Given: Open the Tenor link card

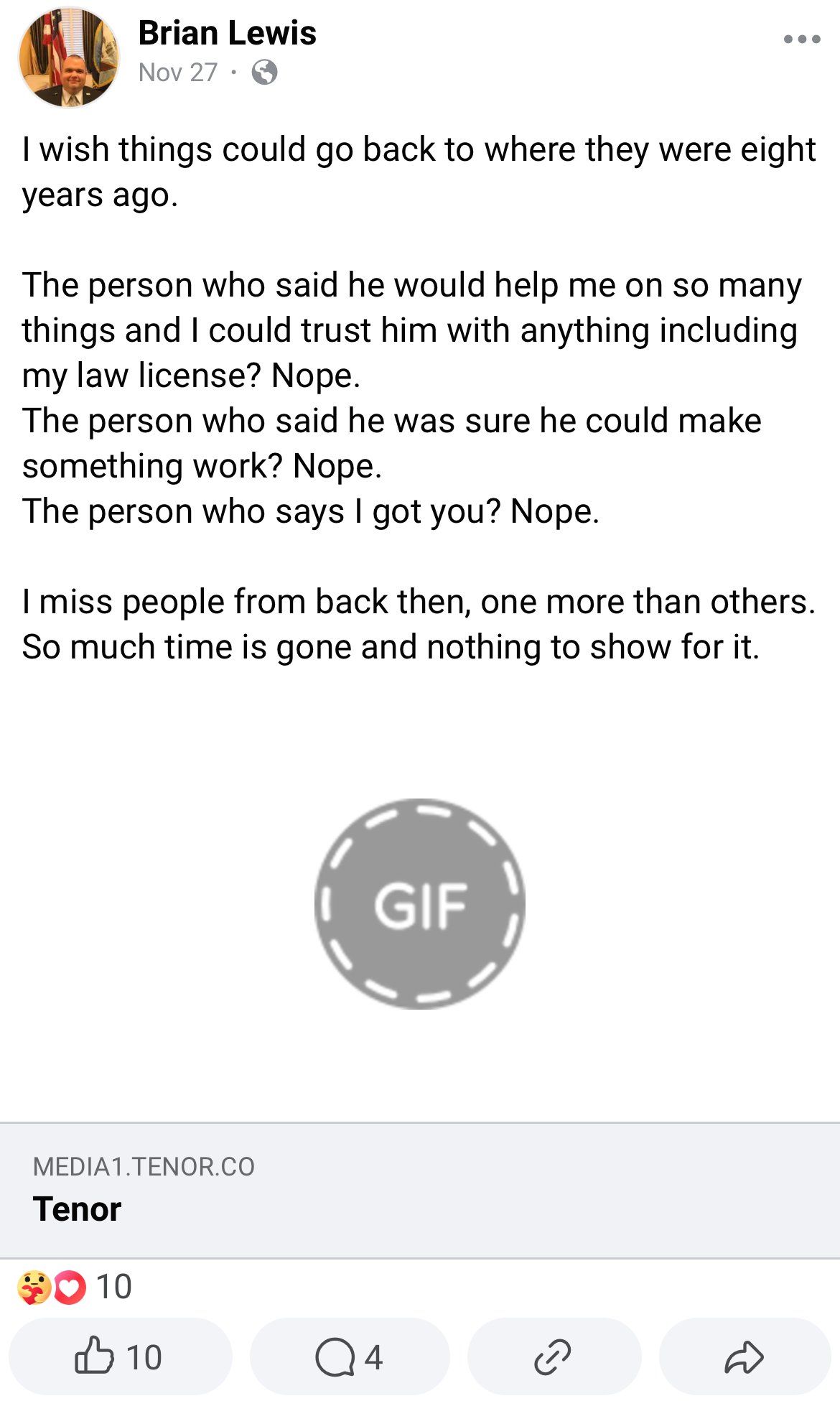Looking at the screenshot, I should [420, 1190].
